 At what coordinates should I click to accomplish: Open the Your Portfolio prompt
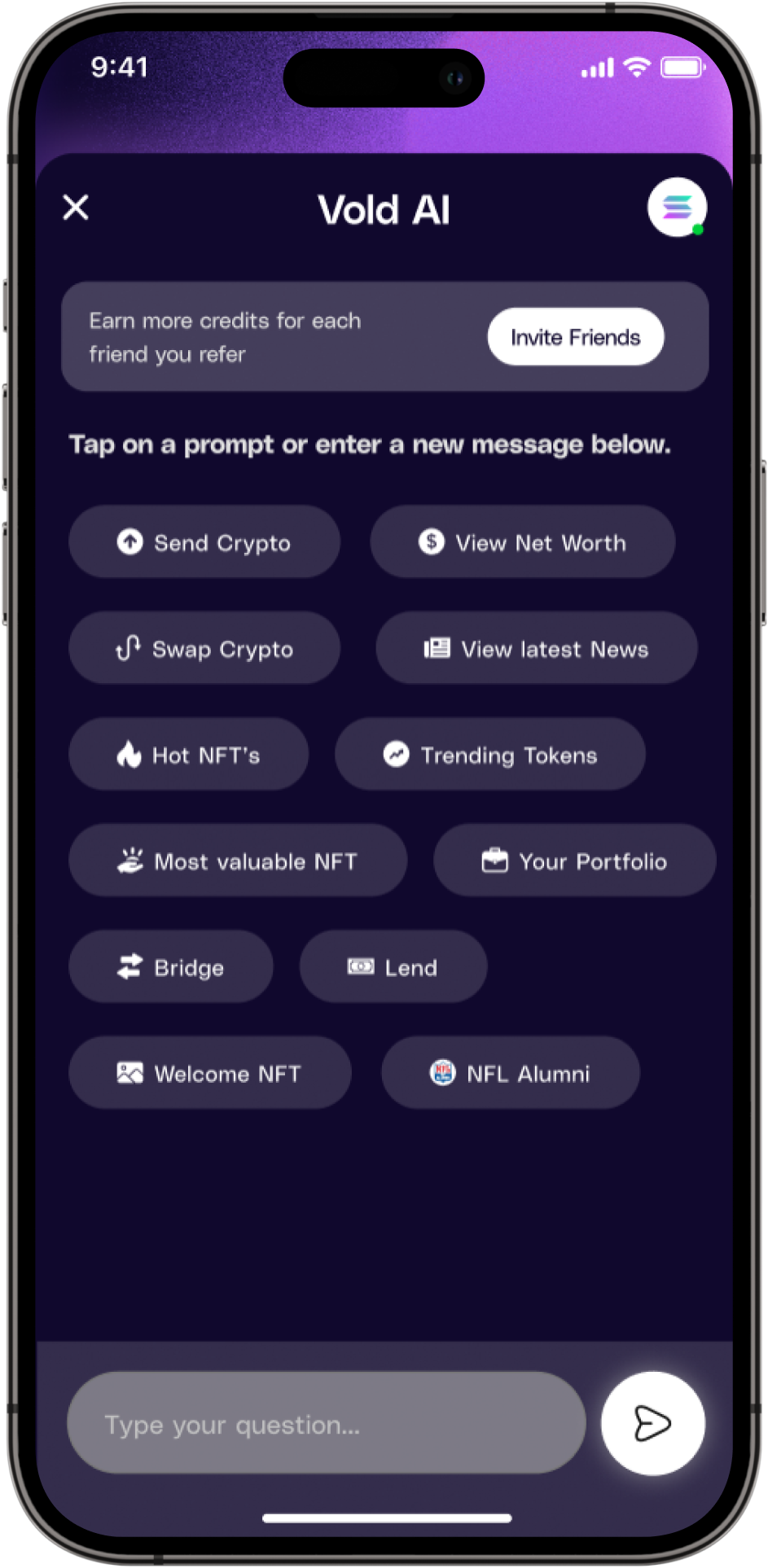574,861
